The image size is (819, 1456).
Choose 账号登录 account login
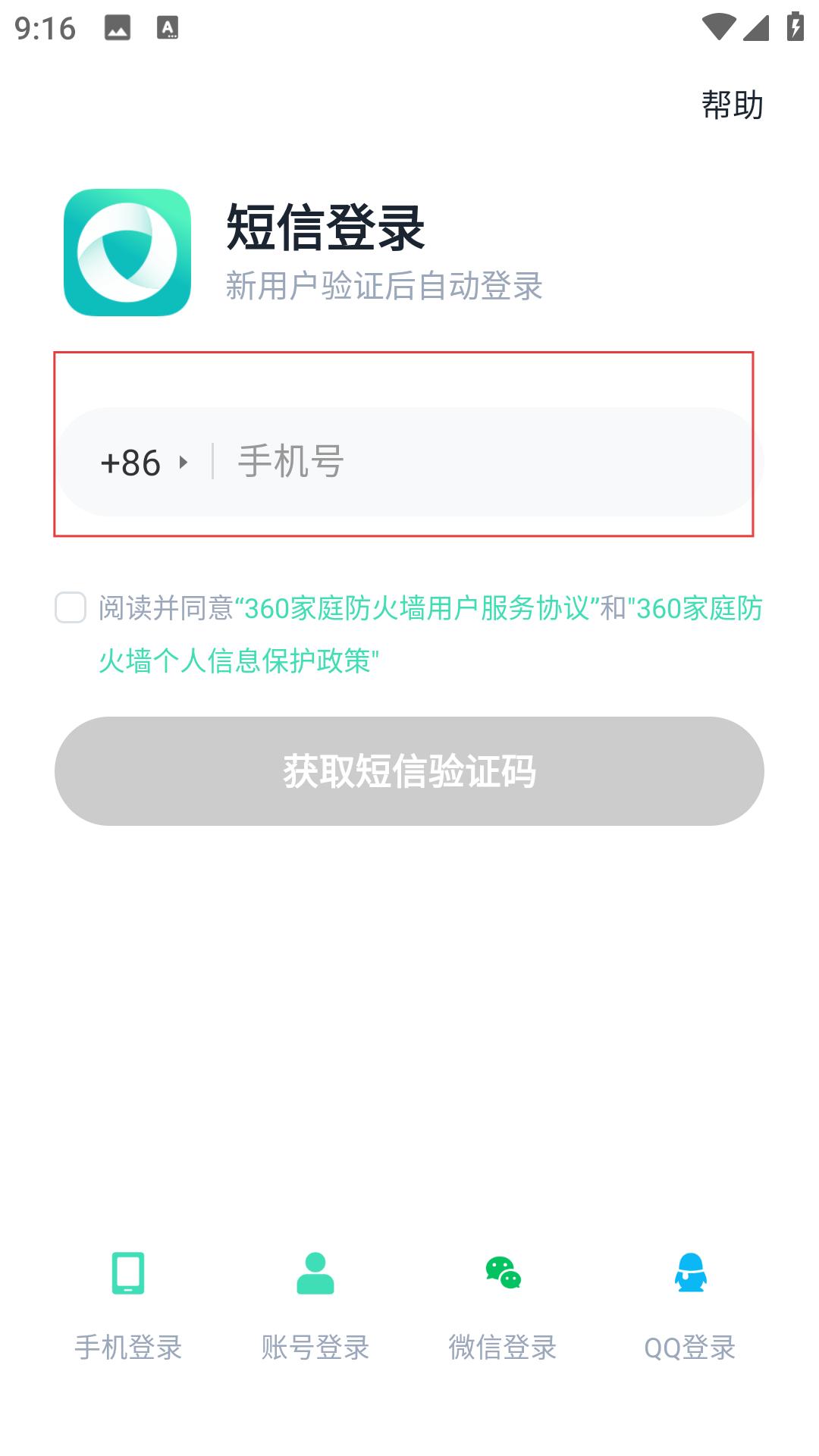pos(315,1306)
